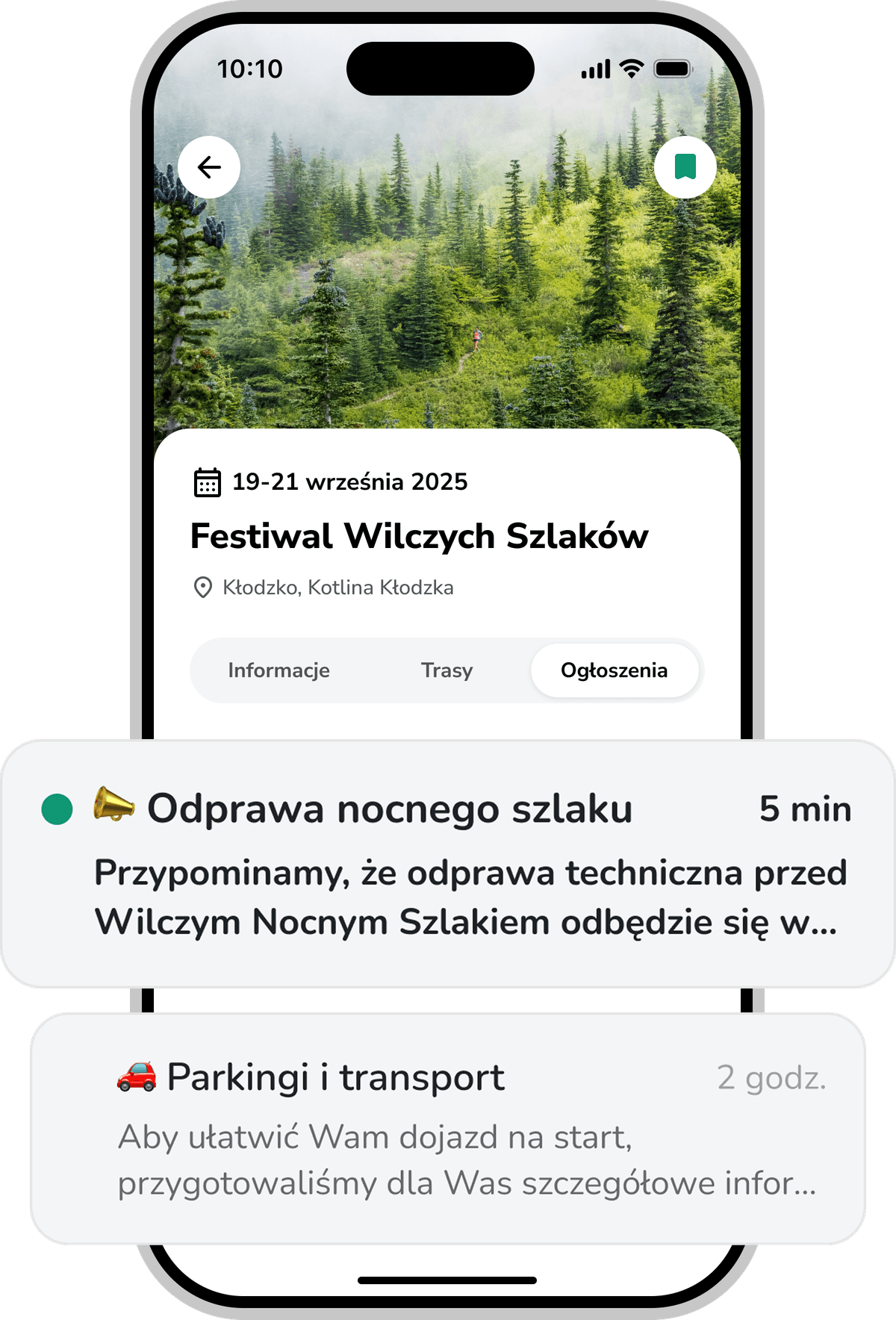Tap the 10:10 clock in the status bar
The width and height of the screenshot is (896, 1320).
click(x=249, y=68)
